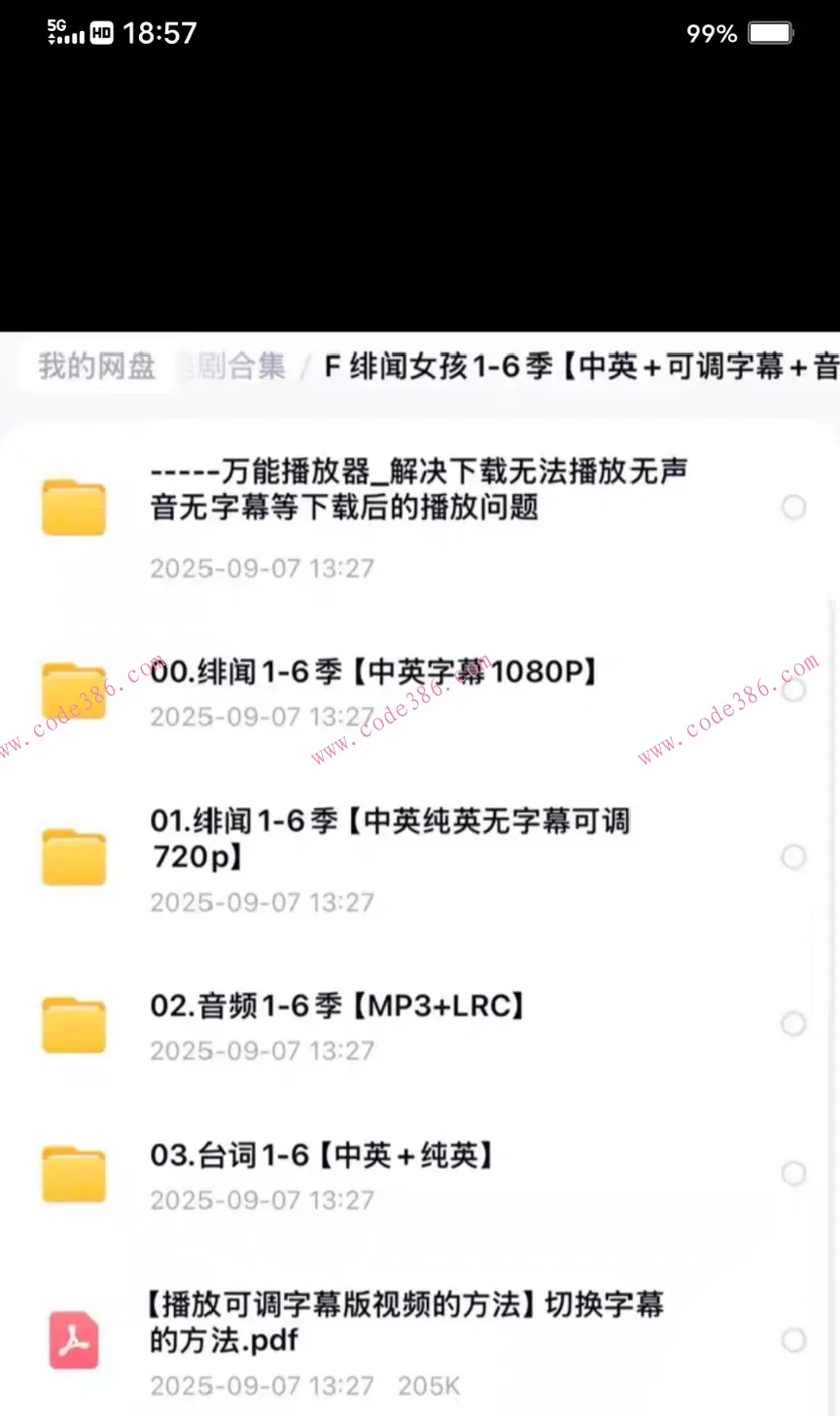Tap folder icon for 01.绯闻1-6季 720p

(x=74, y=856)
